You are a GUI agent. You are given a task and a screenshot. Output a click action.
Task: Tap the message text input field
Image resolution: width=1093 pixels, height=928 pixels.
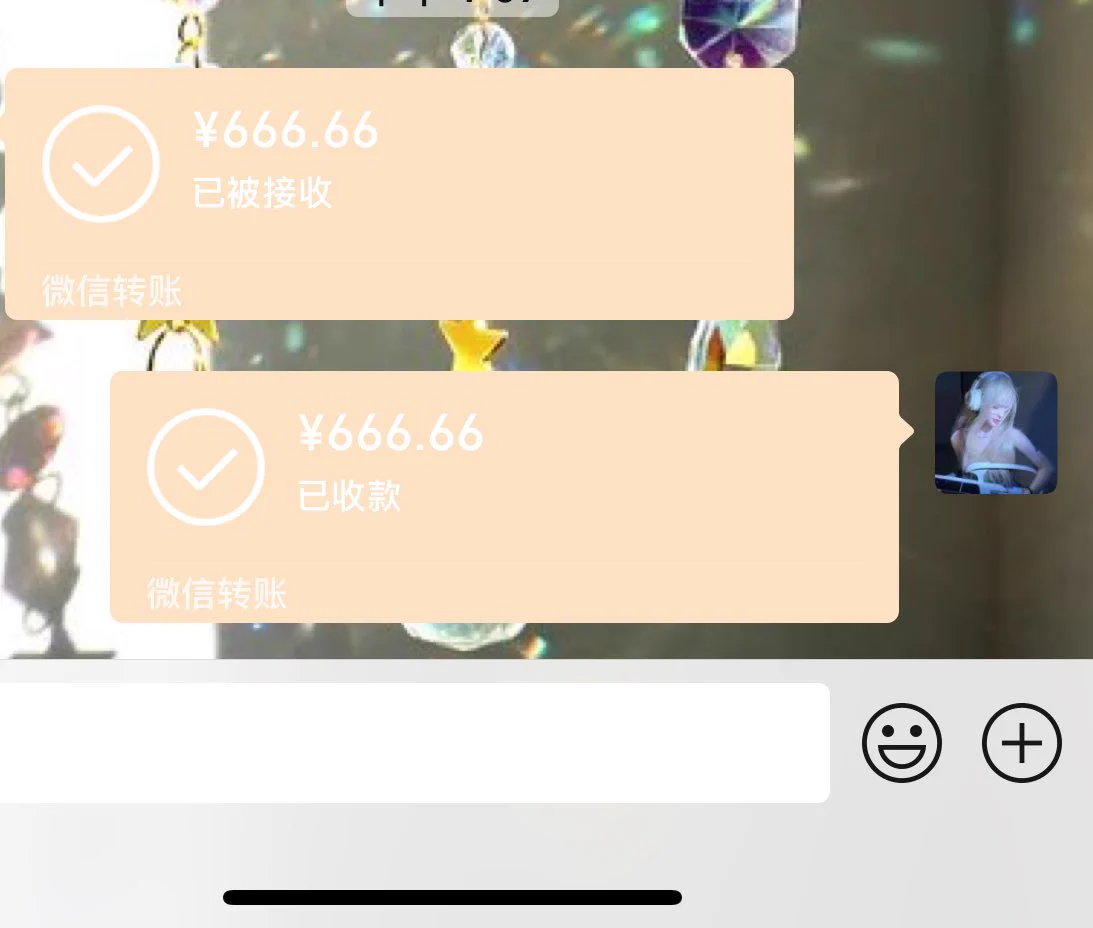click(x=410, y=743)
